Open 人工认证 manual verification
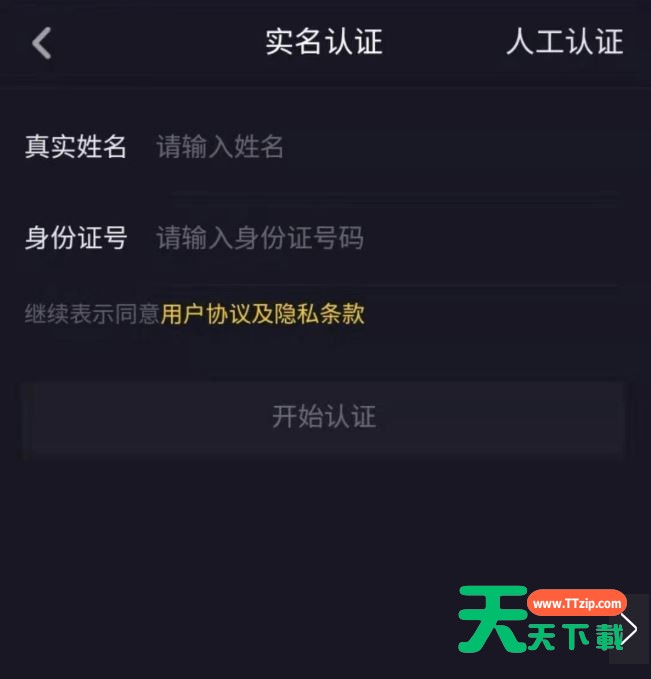Screen dimensions: 651x679 564,42
